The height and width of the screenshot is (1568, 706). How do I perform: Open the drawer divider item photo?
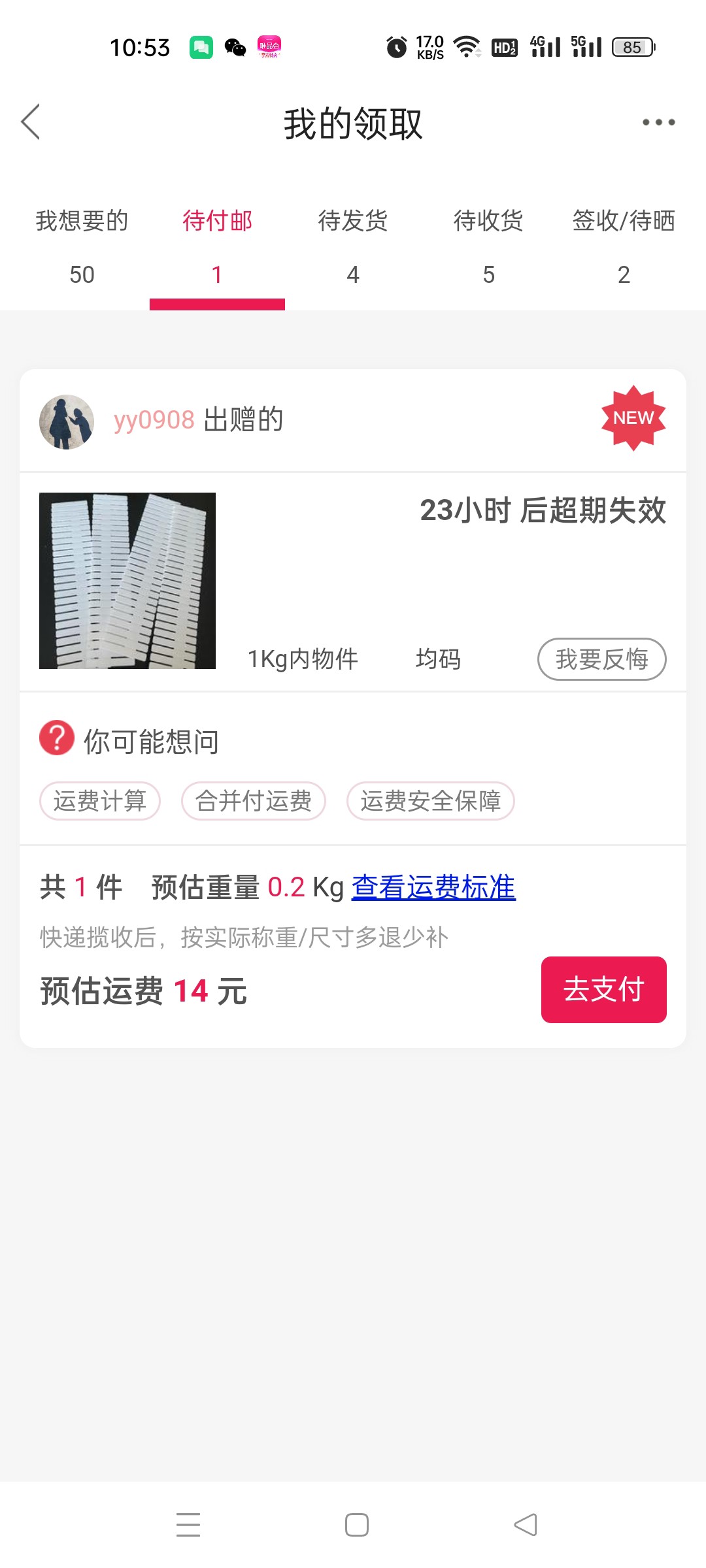127,581
